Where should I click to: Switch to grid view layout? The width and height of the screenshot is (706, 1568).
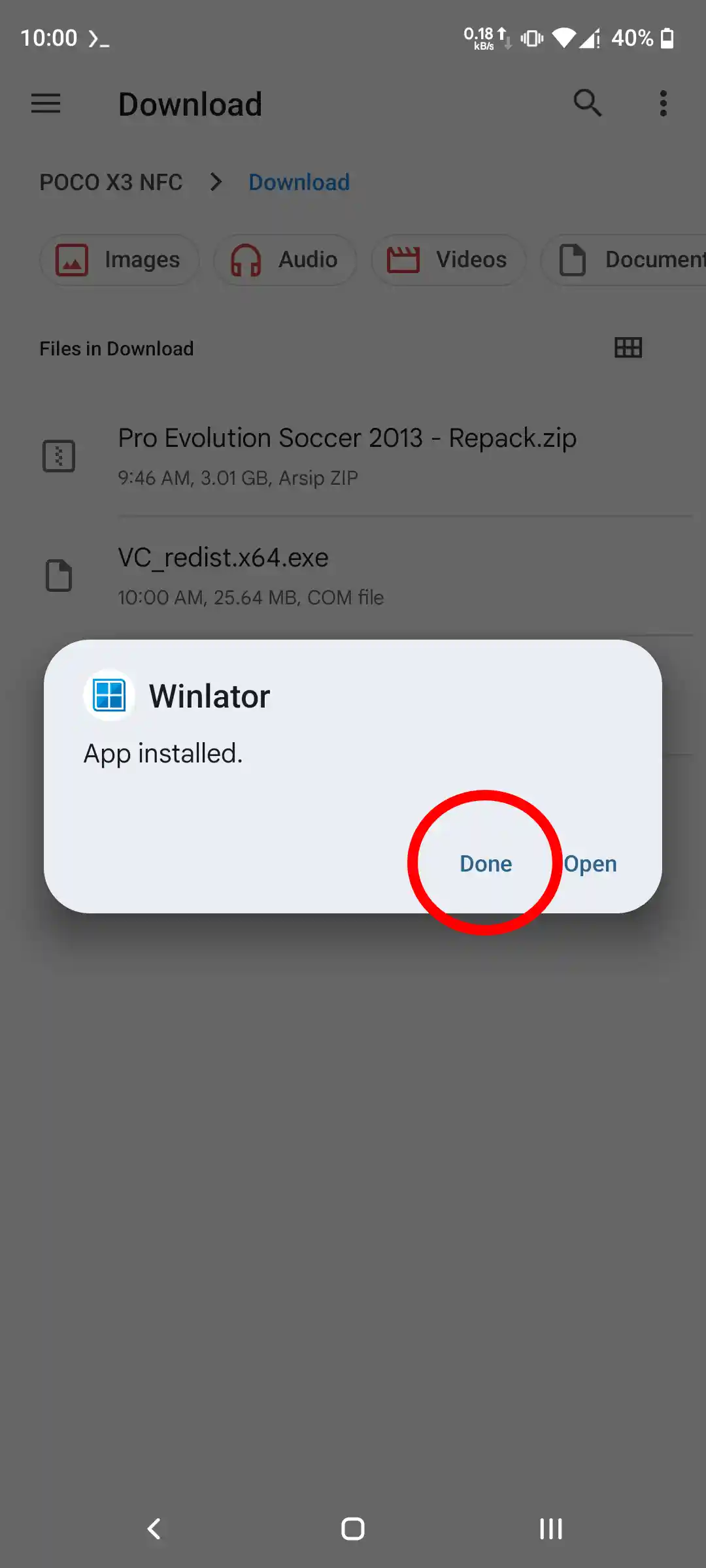click(628, 348)
